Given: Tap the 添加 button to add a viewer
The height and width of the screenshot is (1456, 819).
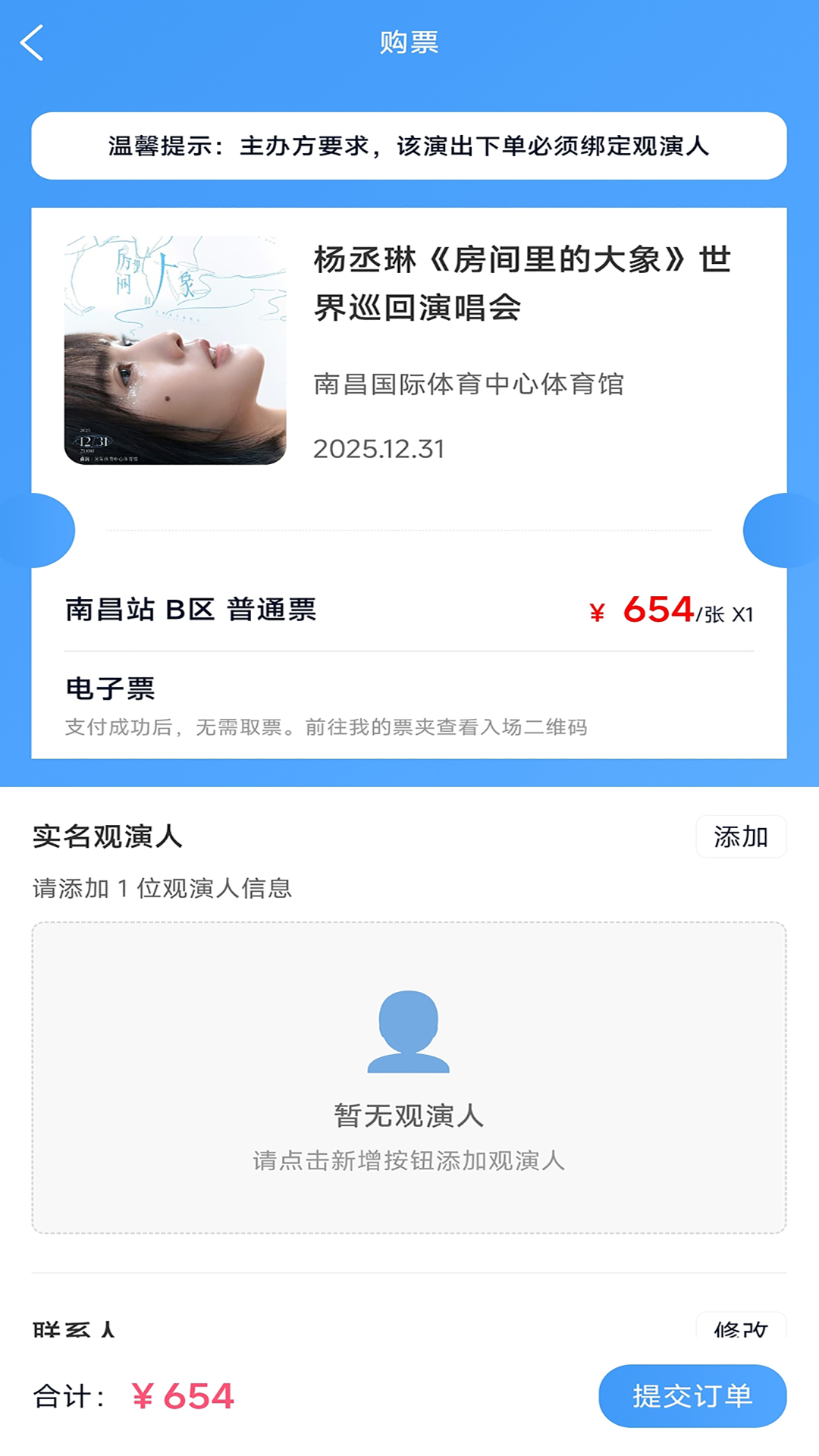Looking at the screenshot, I should pyautogui.click(x=741, y=836).
